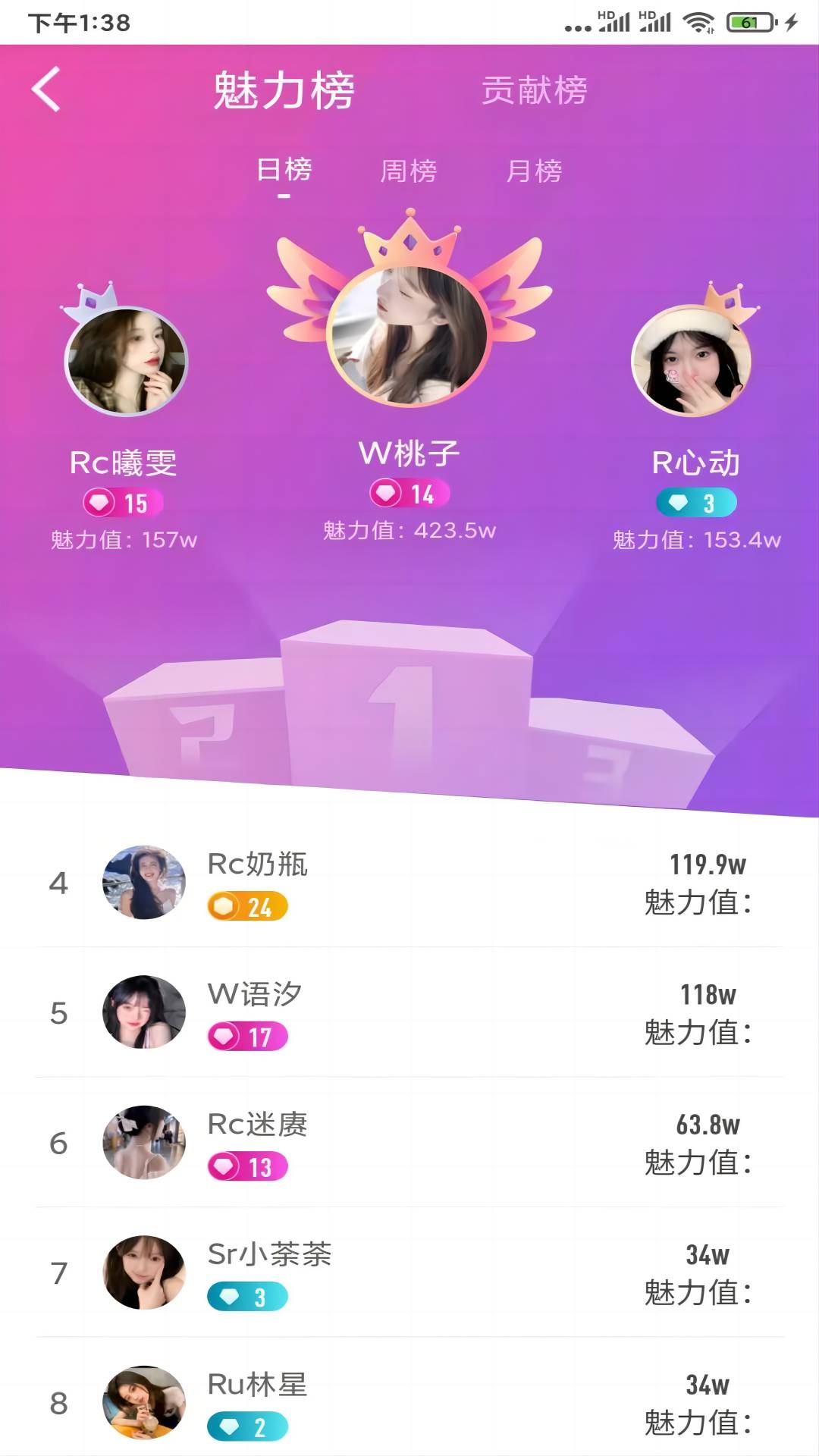Switch to the 周榜 weekly ranking
Screen dimensions: 819x1456
click(409, 171)
